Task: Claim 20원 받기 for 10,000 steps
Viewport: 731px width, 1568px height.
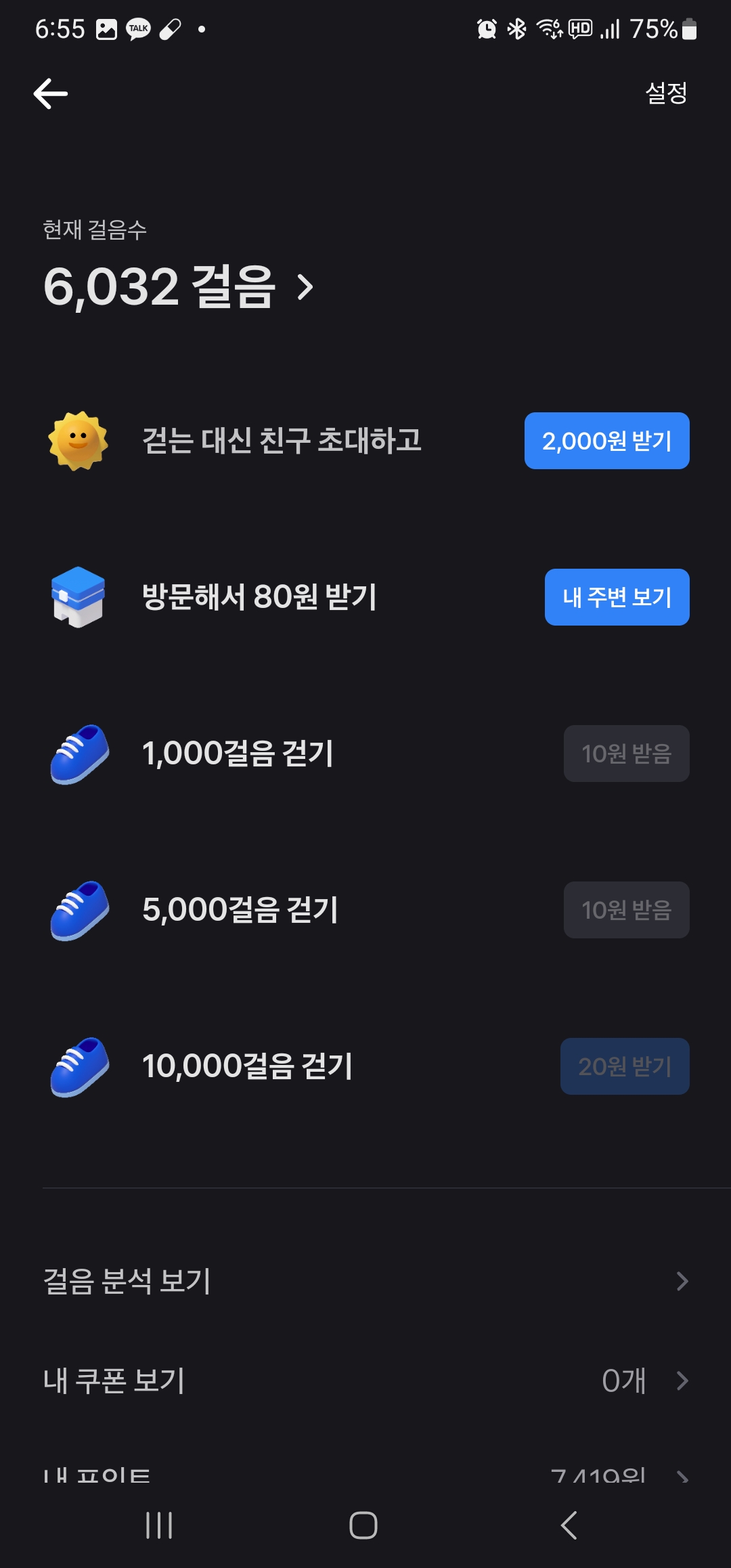Action: (624, 1066)
